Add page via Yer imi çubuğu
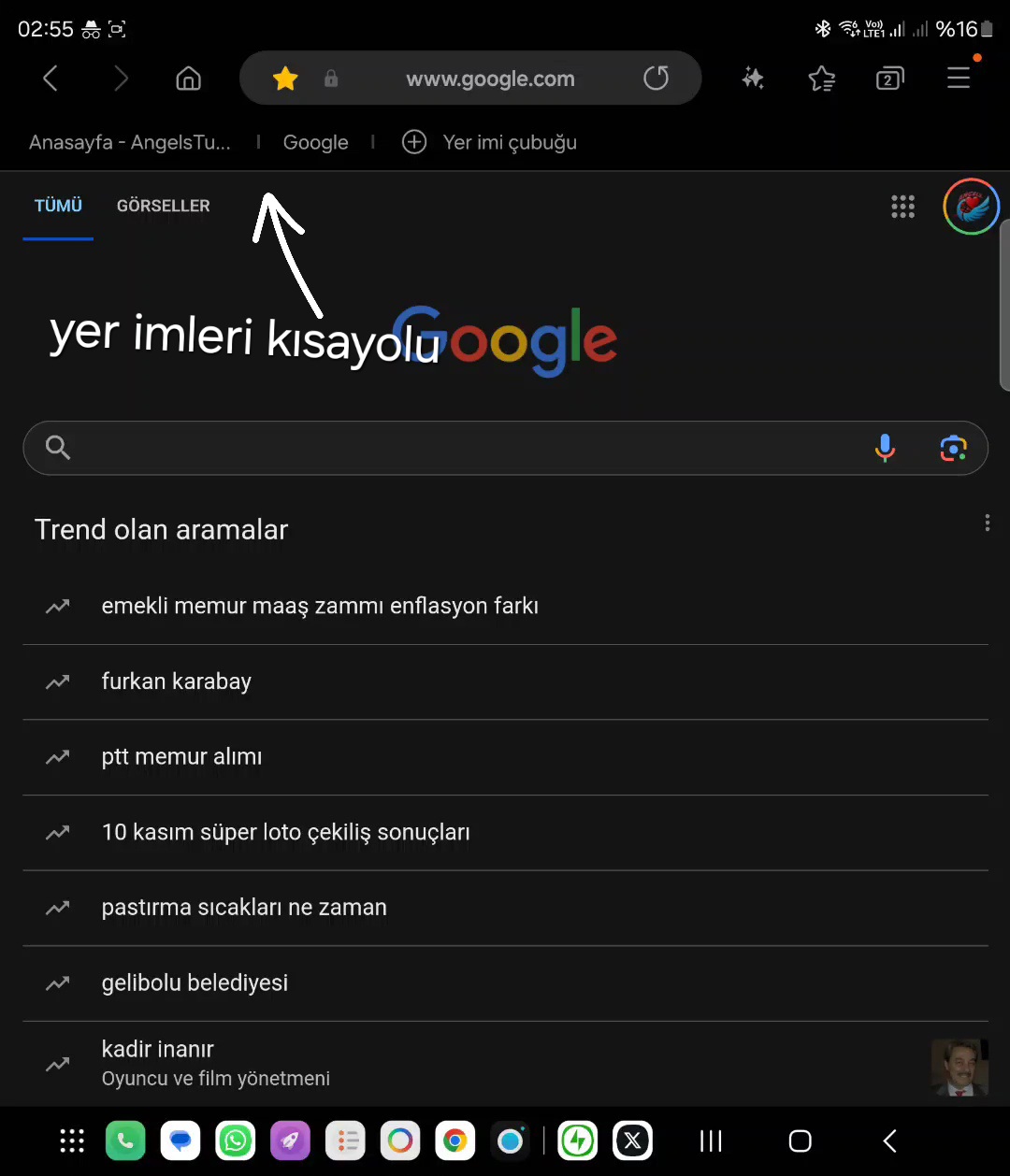The image size is (1010, 1176). [490, 142]
